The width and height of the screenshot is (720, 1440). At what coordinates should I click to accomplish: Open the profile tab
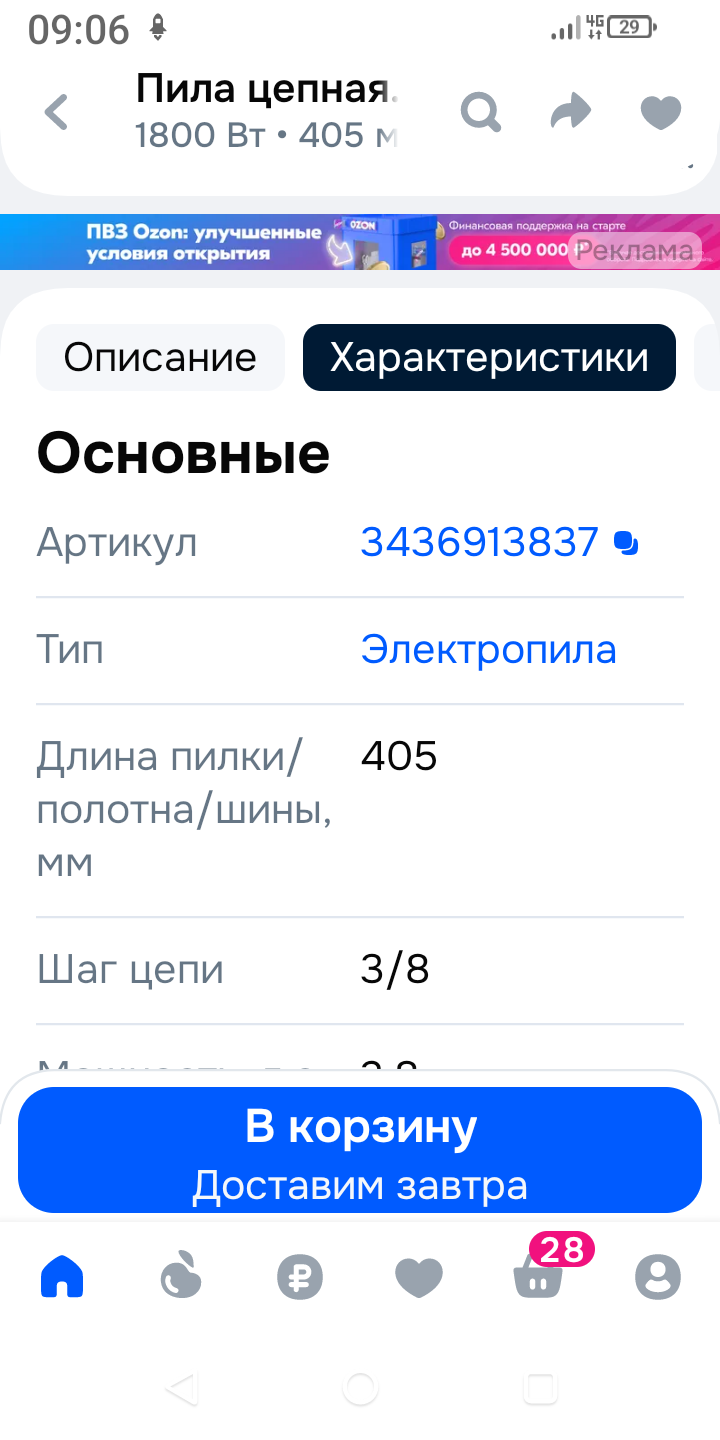tap(658, 1277)
